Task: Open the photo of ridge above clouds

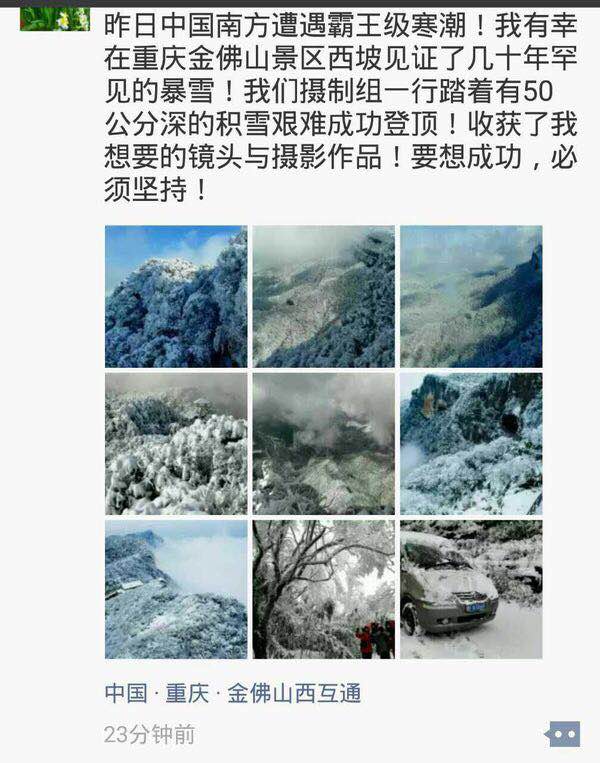Action: point(176,589)
